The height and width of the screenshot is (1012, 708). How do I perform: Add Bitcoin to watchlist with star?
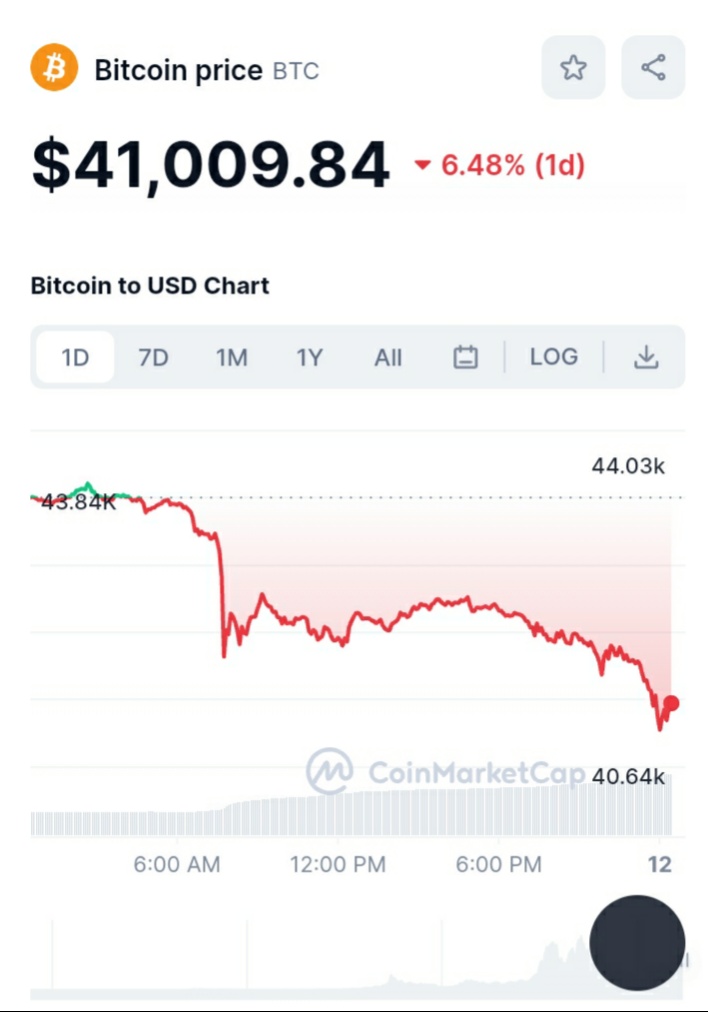tap(573, 68)
